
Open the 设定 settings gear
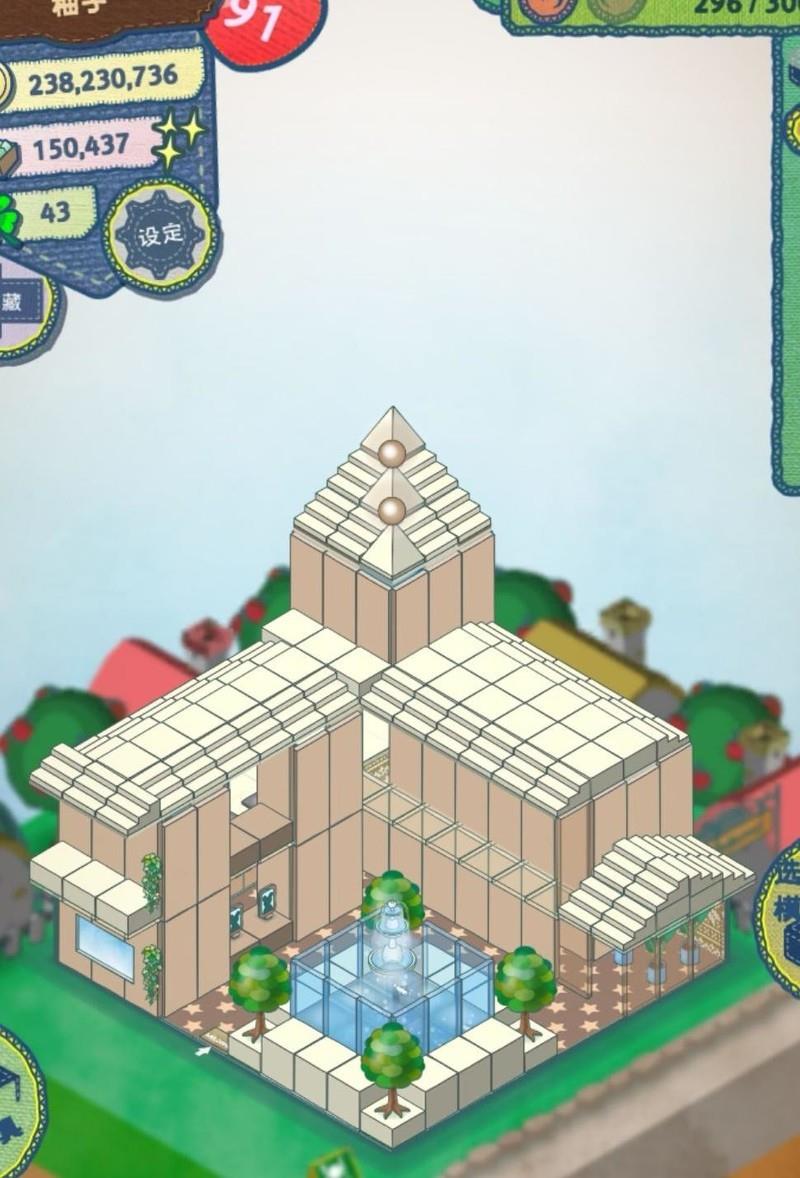click(160, 236)
